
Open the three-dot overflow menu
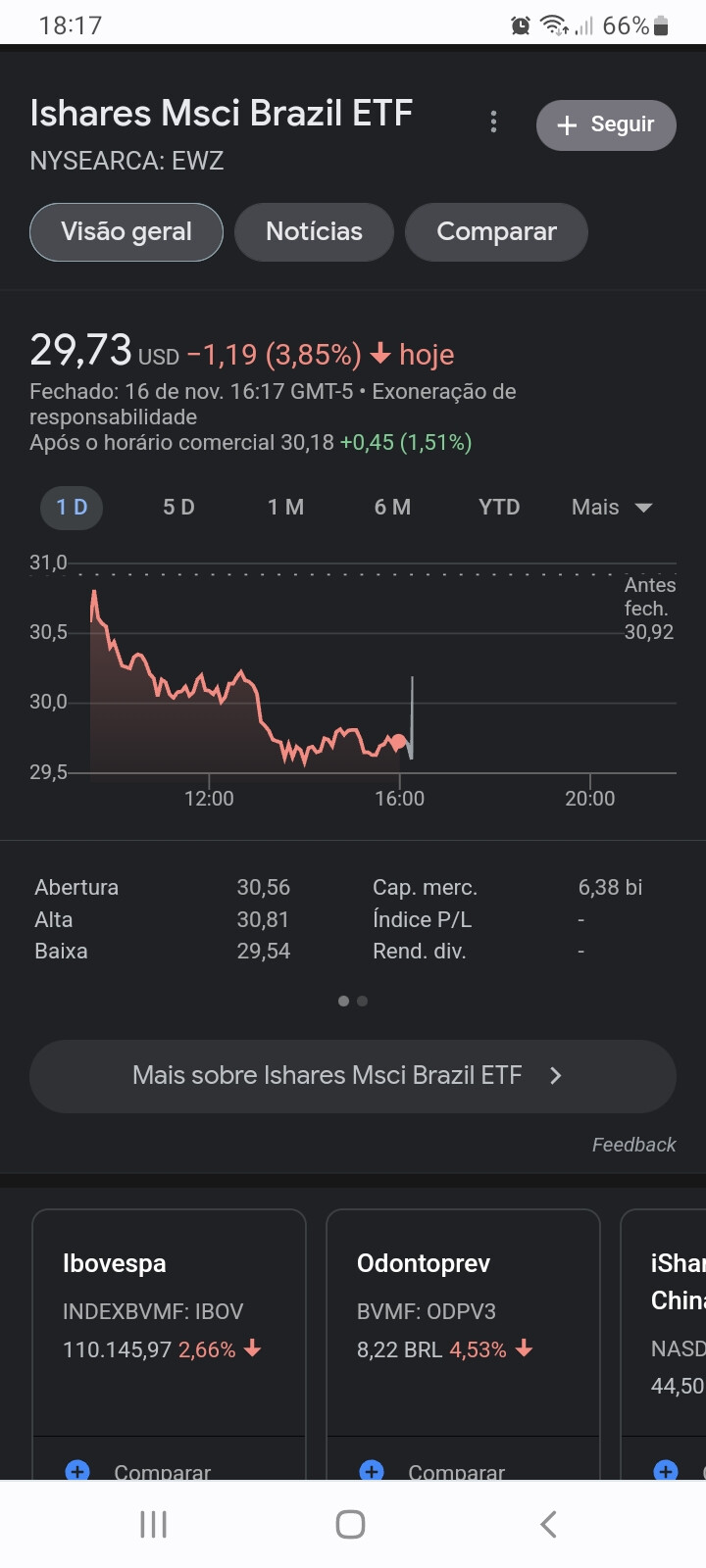493,122
